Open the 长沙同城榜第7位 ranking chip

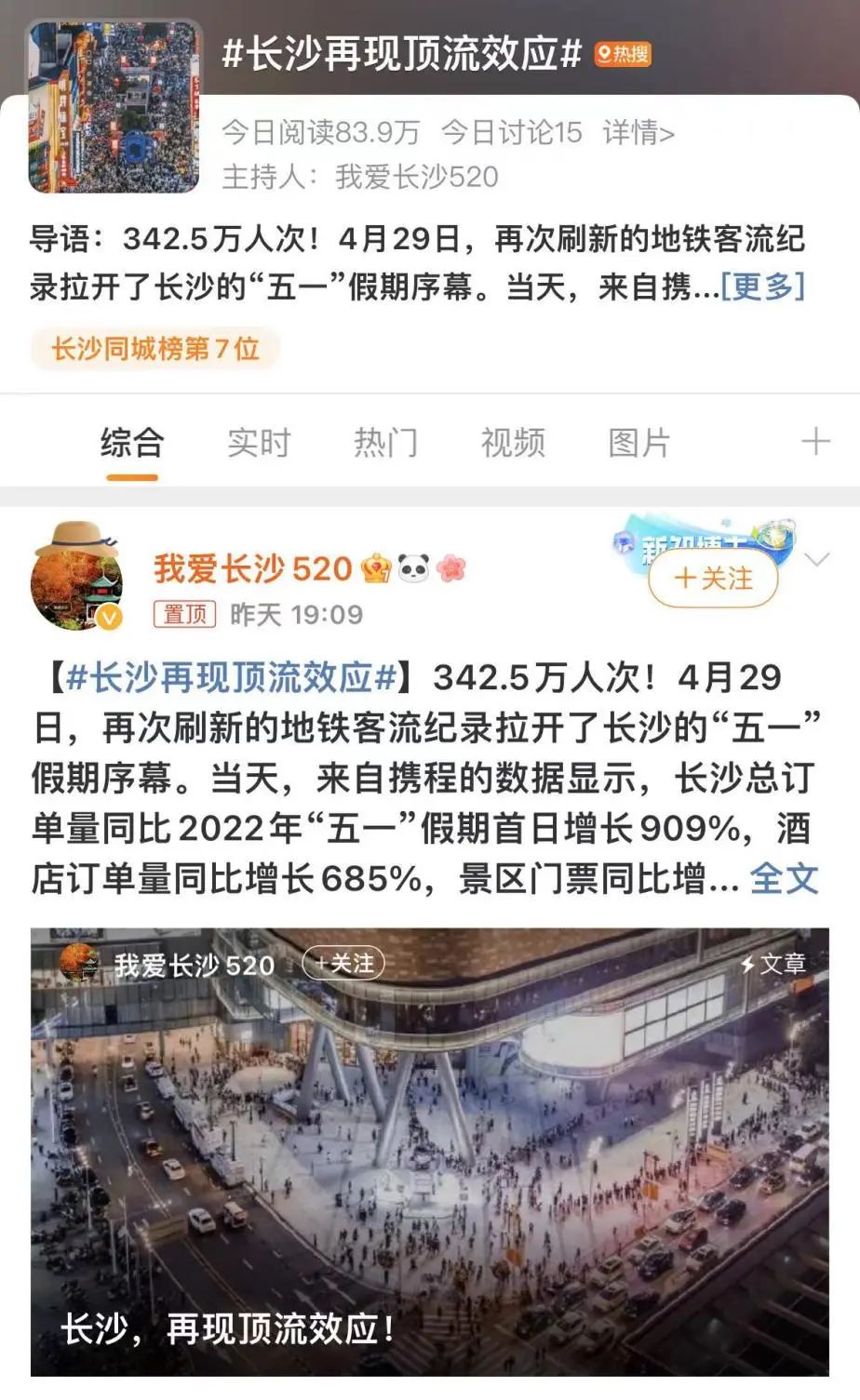(155, 349)
